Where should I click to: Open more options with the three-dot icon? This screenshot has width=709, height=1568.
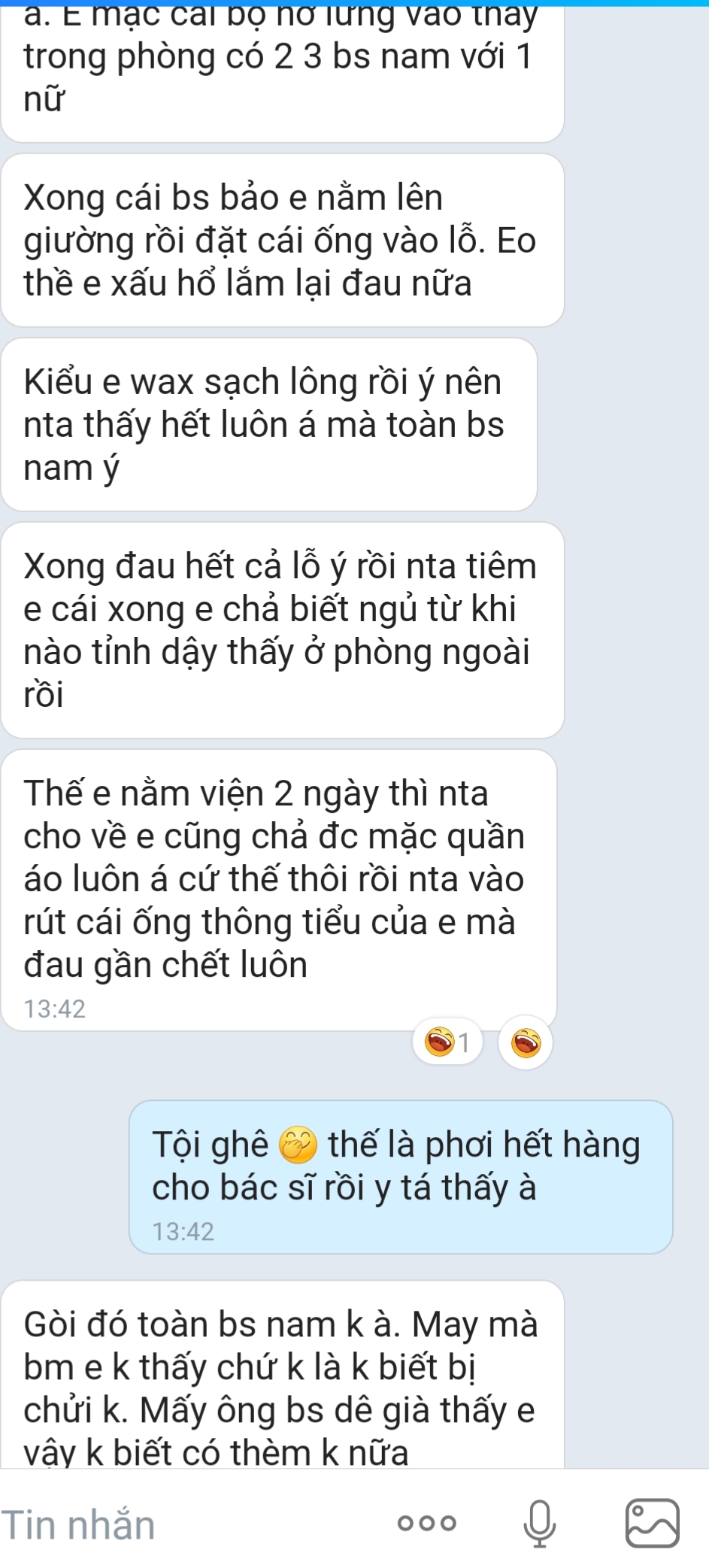[426, 1524]
